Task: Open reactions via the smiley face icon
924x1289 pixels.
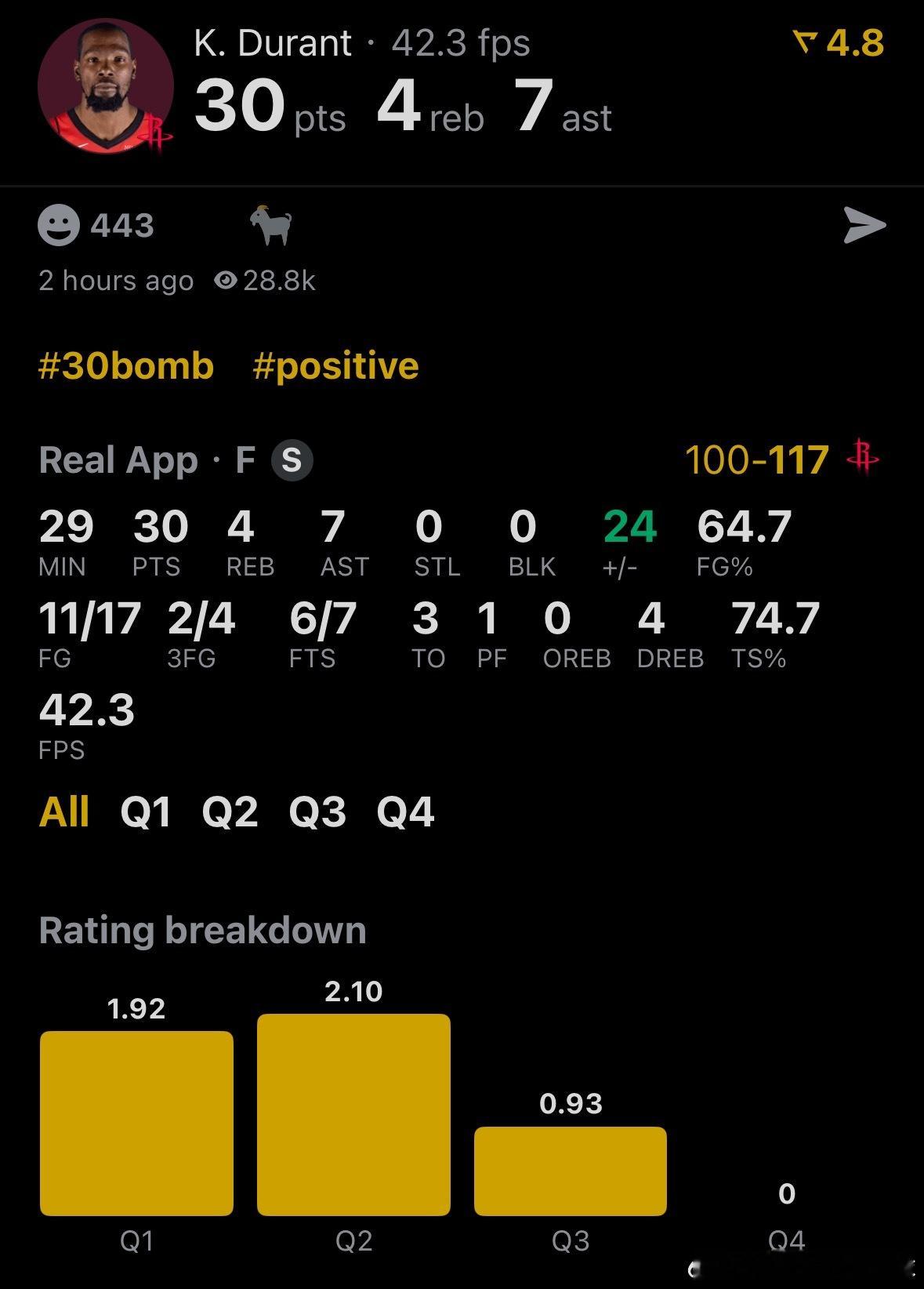Action: (59, 225)
